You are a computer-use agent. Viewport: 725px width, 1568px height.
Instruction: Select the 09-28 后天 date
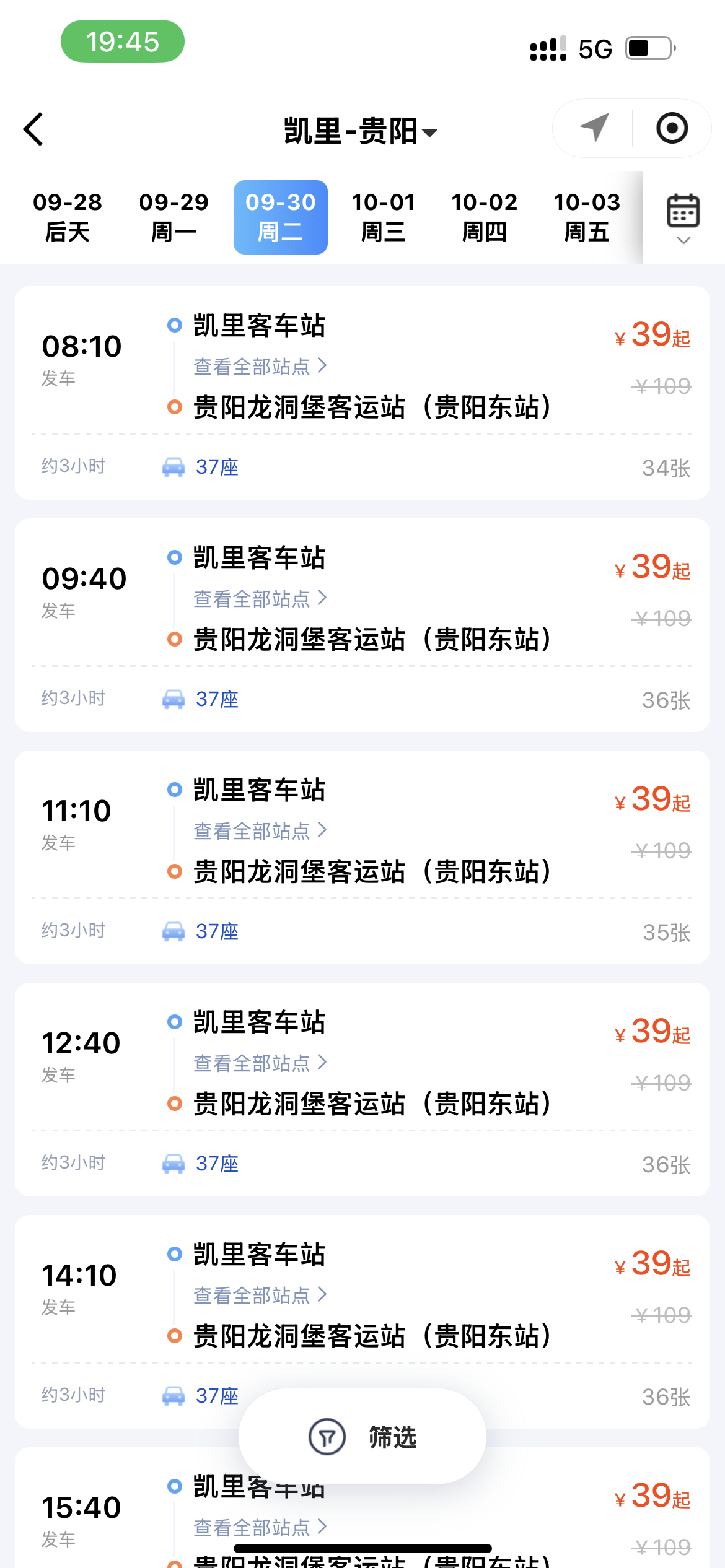(x=68, y=217)
